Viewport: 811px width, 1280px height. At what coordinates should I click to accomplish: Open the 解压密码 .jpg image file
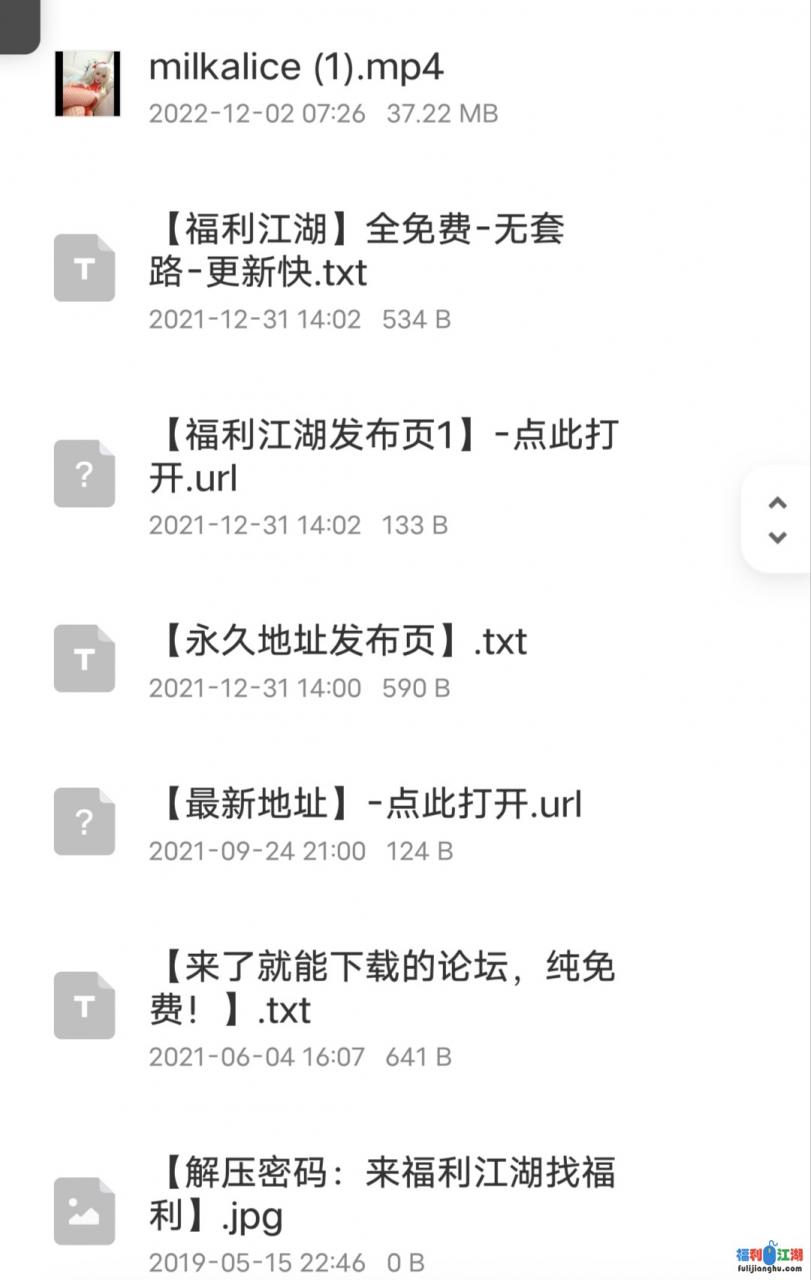coord(381,1193)
